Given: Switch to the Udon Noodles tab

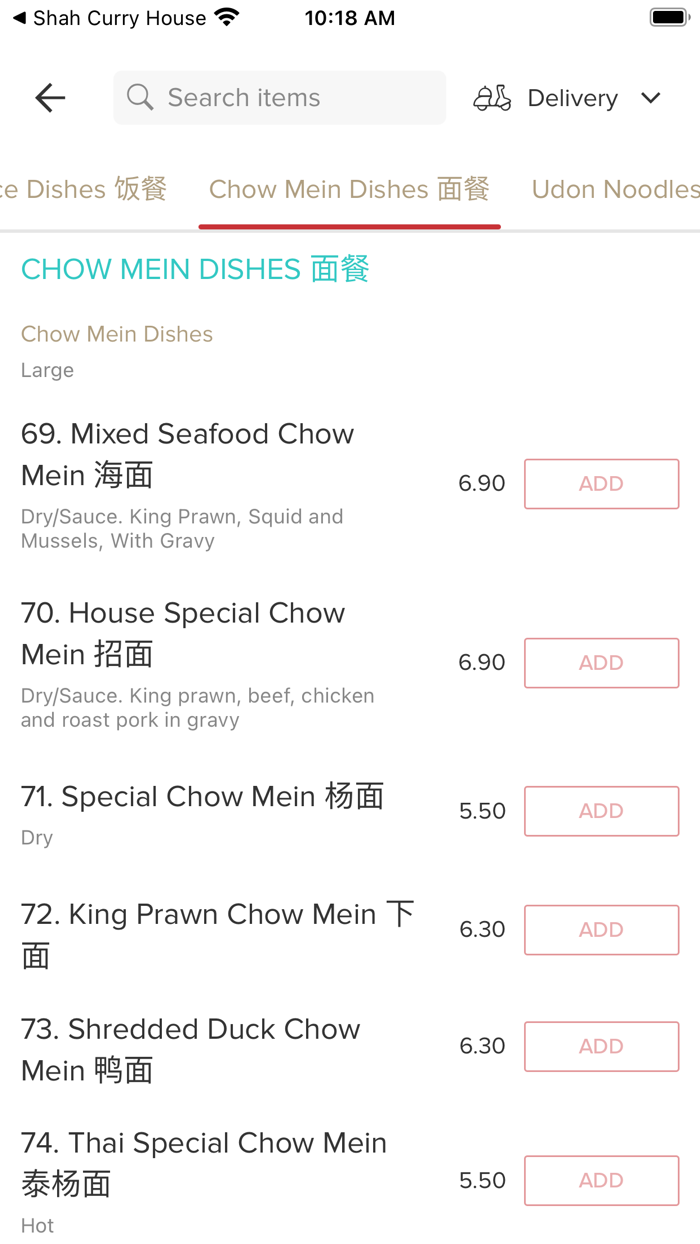Looking at the screenshot, I should (x=615, y=189).
